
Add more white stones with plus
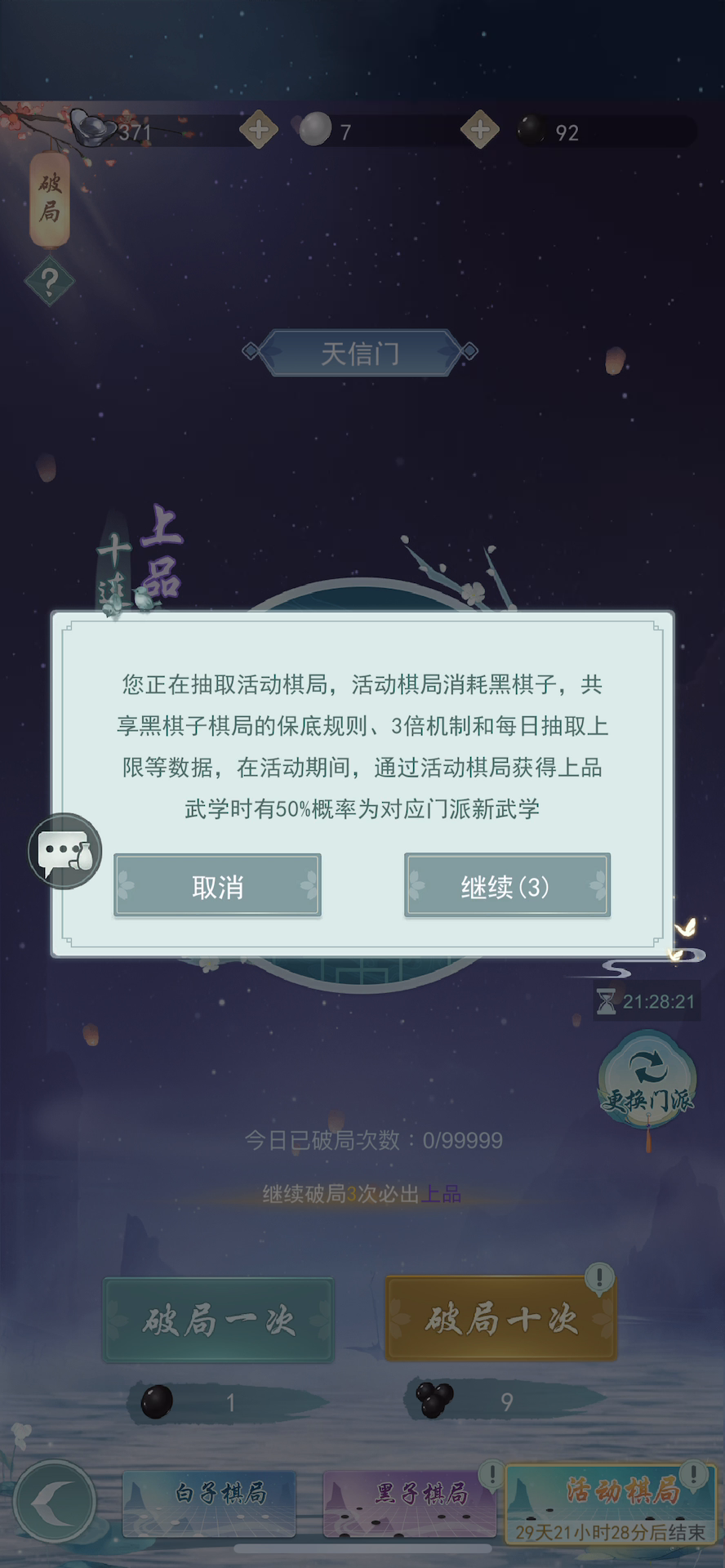[480, 129]
